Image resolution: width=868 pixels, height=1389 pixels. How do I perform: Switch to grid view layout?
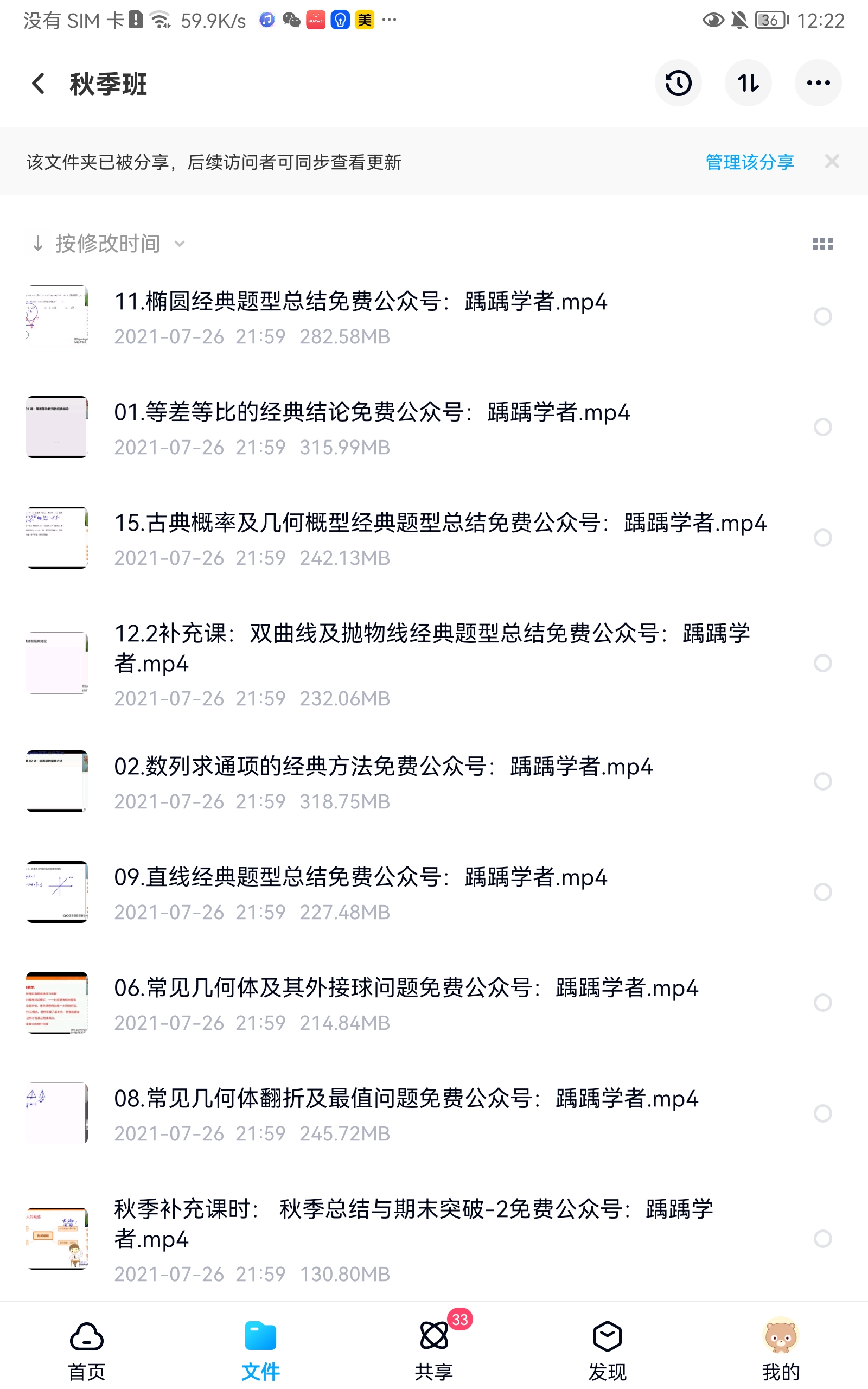[822, 244]
